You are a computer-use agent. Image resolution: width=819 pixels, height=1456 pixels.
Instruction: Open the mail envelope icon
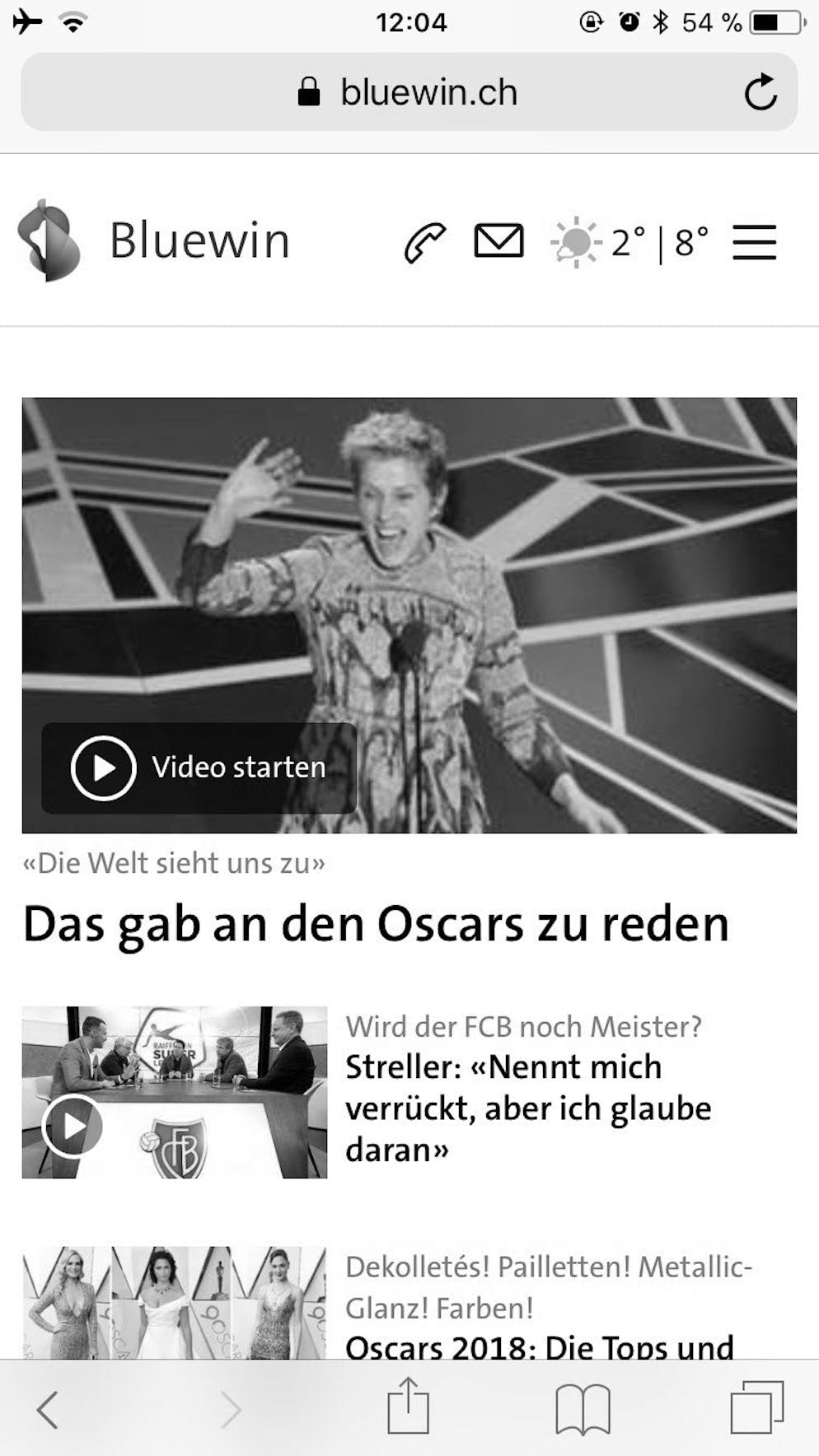point(498,241)
